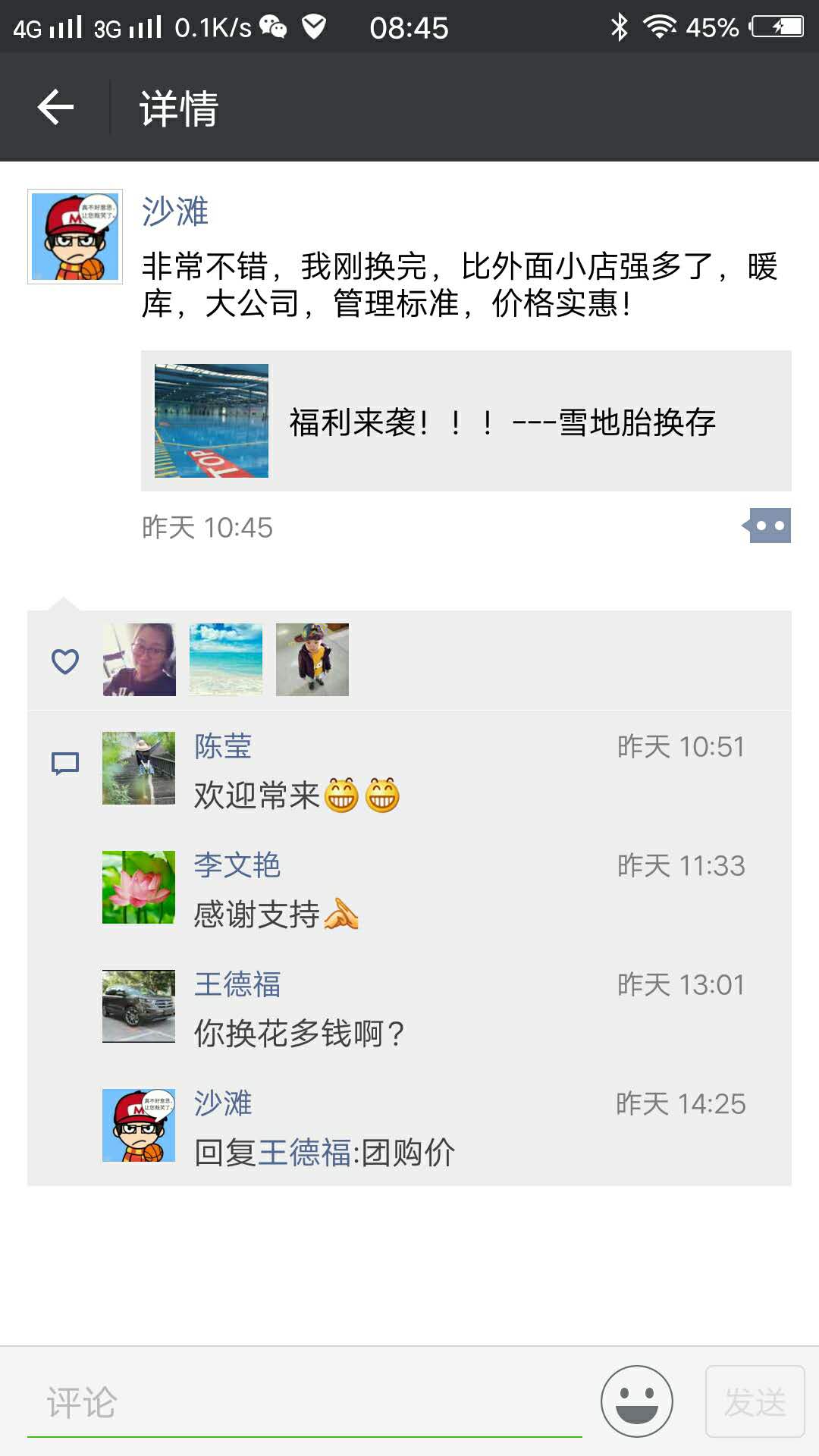Focus the 评论 comment input field

point(303,1402)
